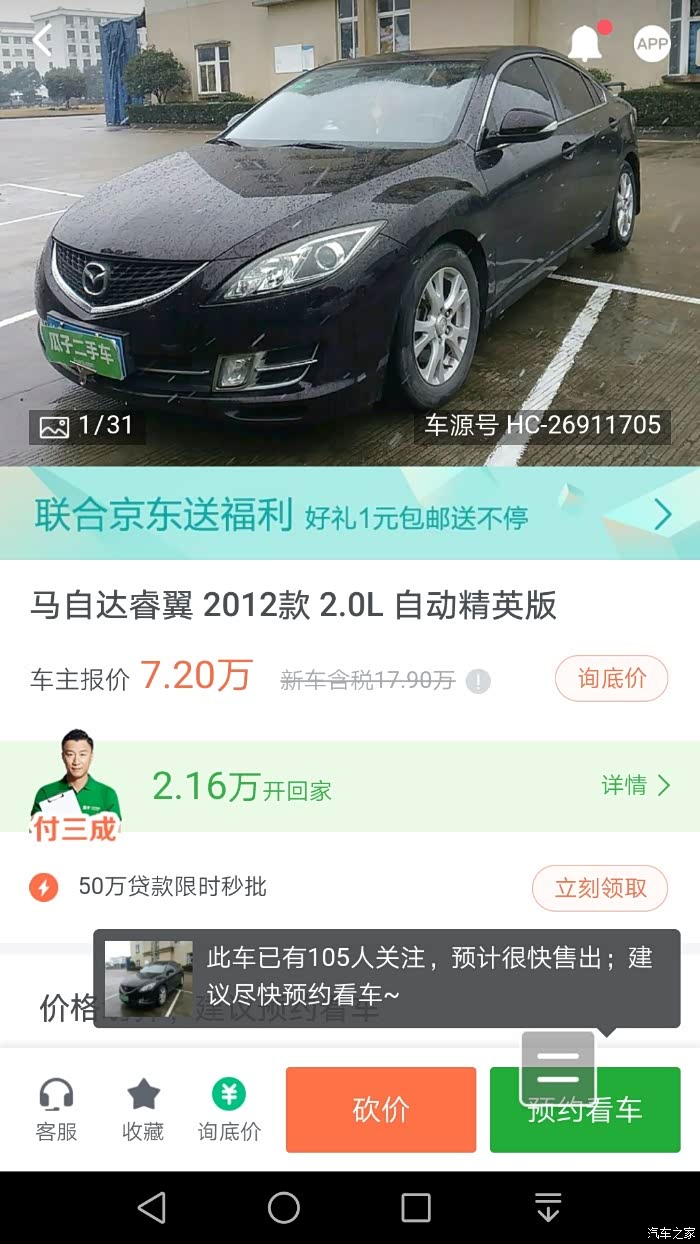The width and height of the screenshot is (700, 1244).
Task: Tap 询底价 button beside the price
Action: tap(612, 679)
